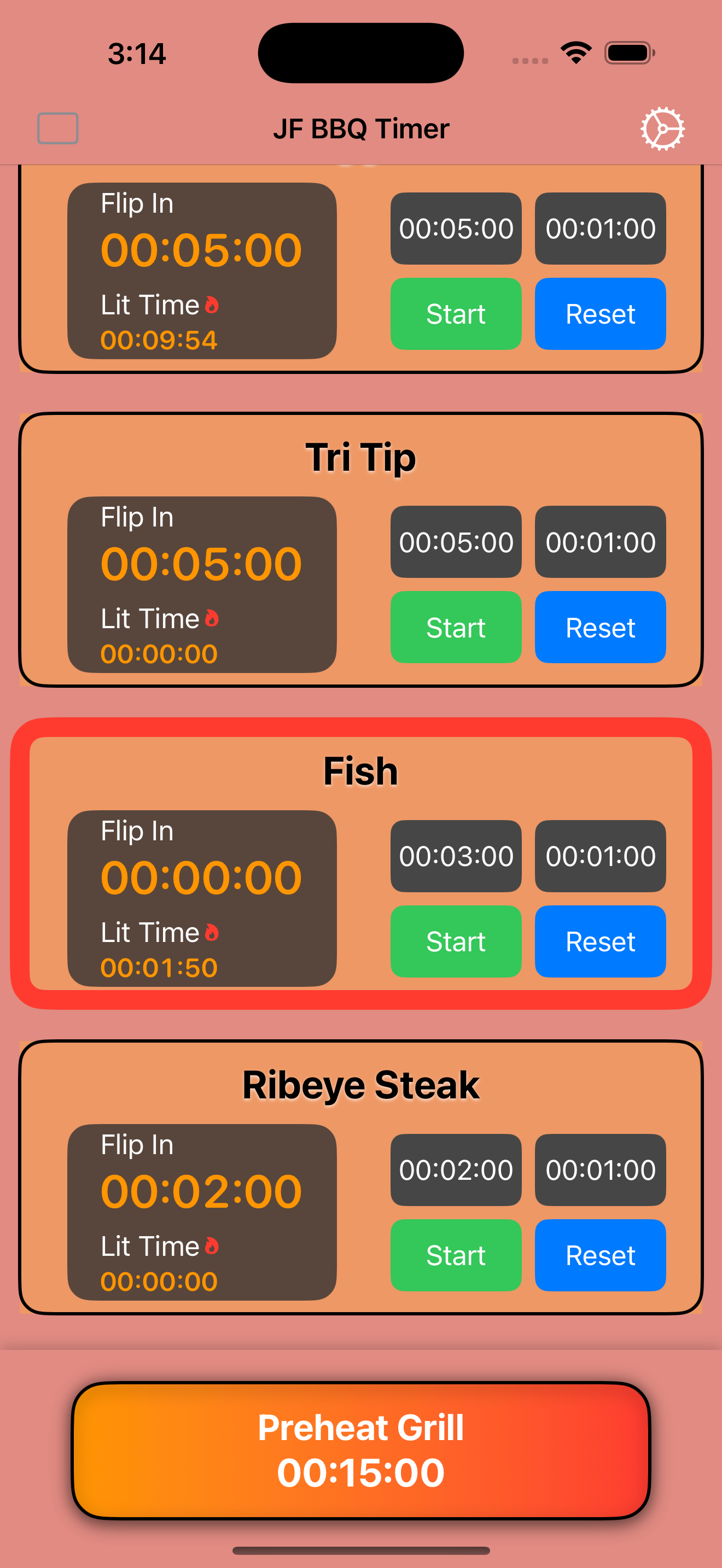
Task: Open settings via the gear icon
Action: click(x=662, y=128)
